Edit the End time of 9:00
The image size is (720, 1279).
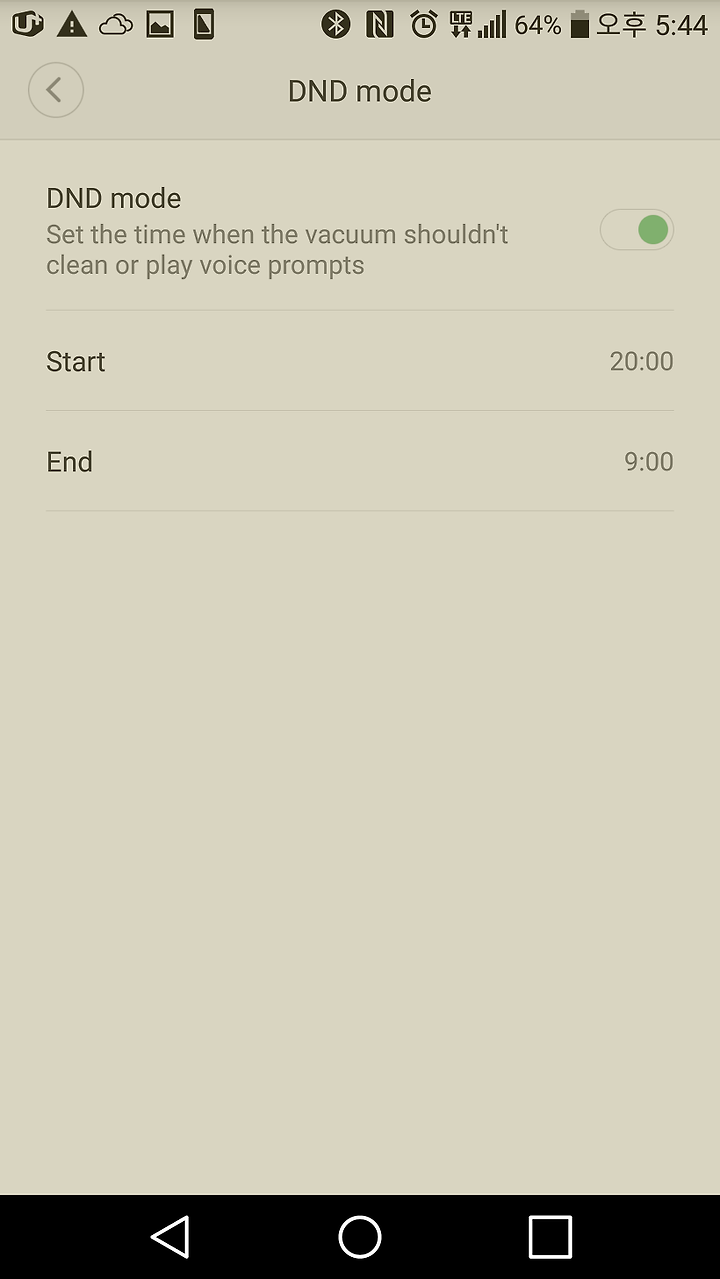point(360,461)
